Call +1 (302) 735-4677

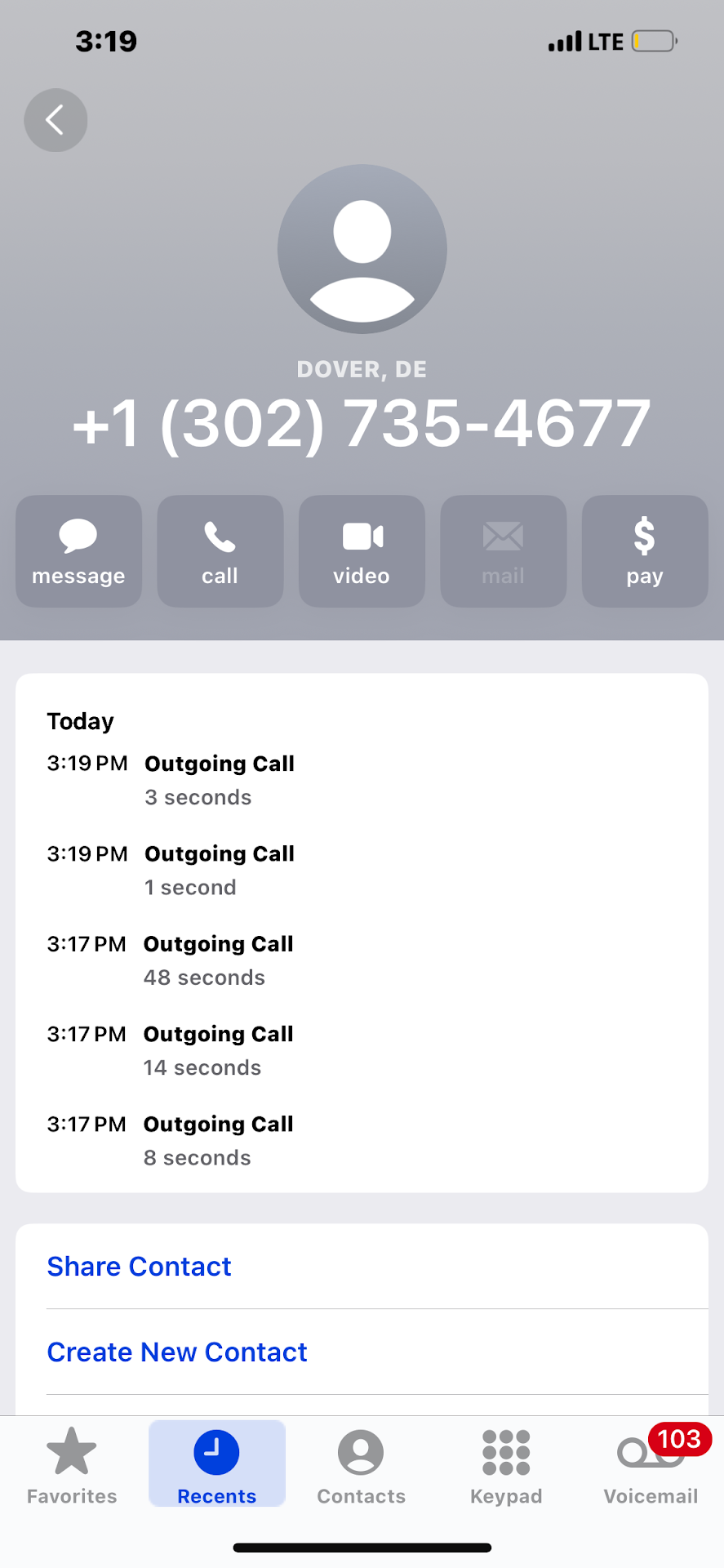(220, 551)
